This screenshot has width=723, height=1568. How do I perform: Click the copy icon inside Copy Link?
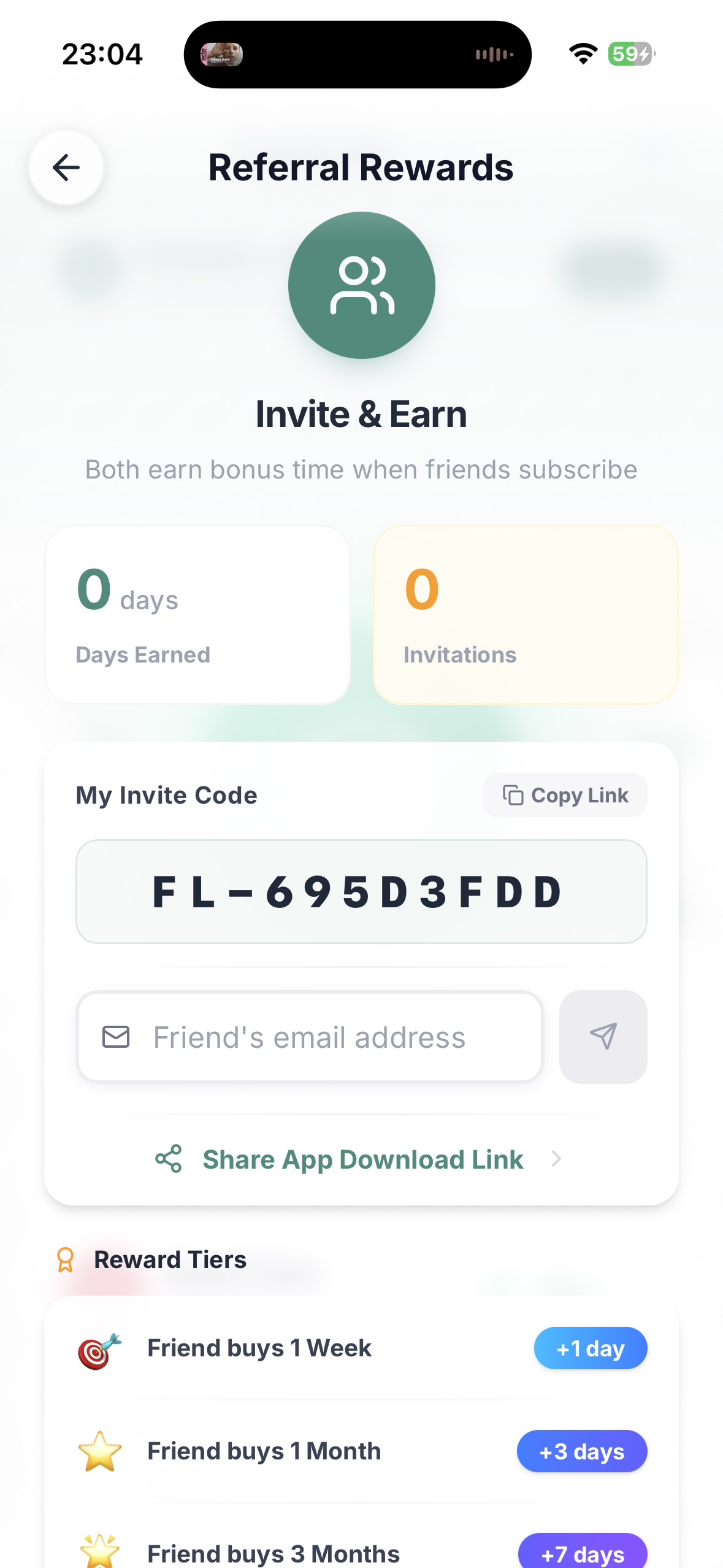point(513,794)
